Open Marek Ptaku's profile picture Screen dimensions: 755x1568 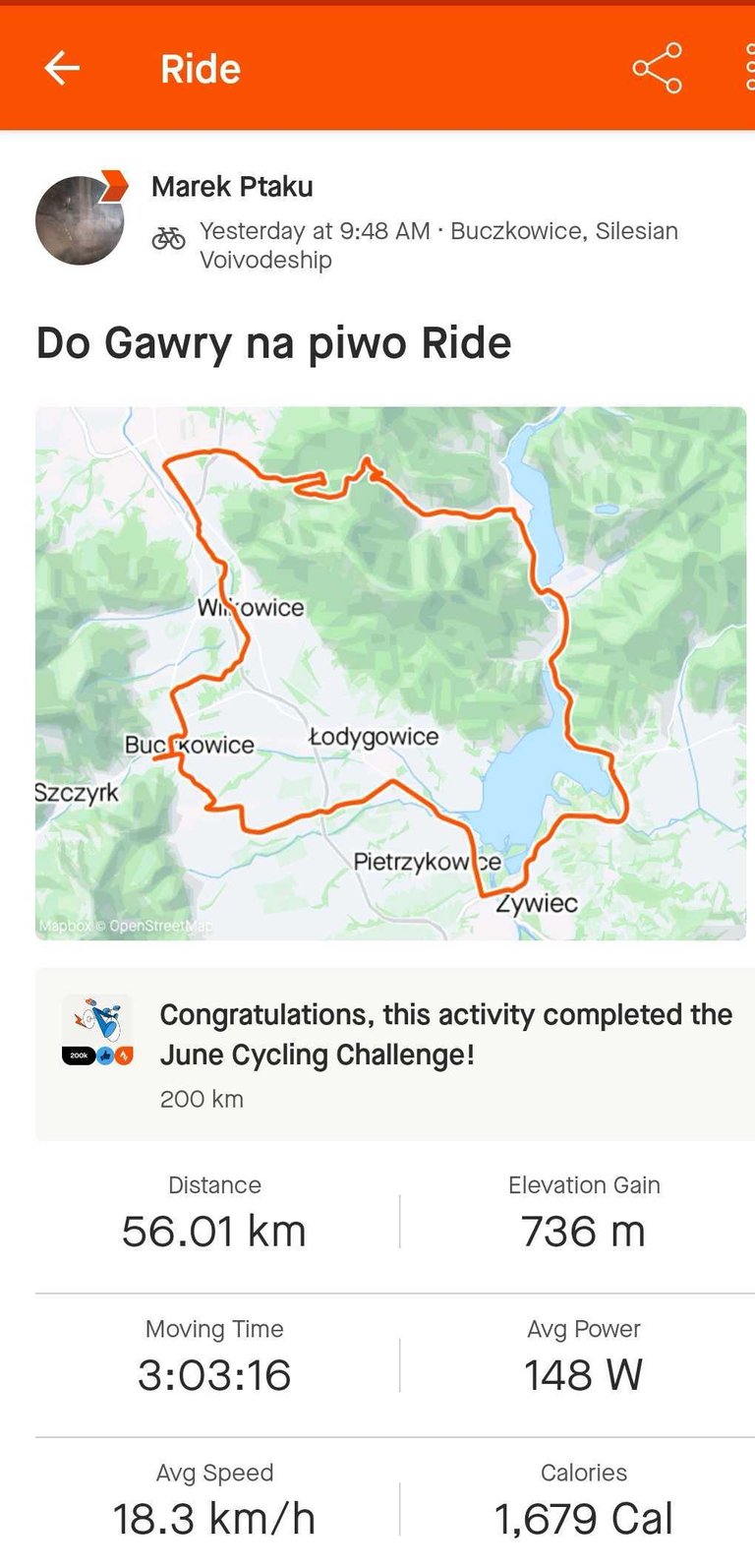[81, 220]
